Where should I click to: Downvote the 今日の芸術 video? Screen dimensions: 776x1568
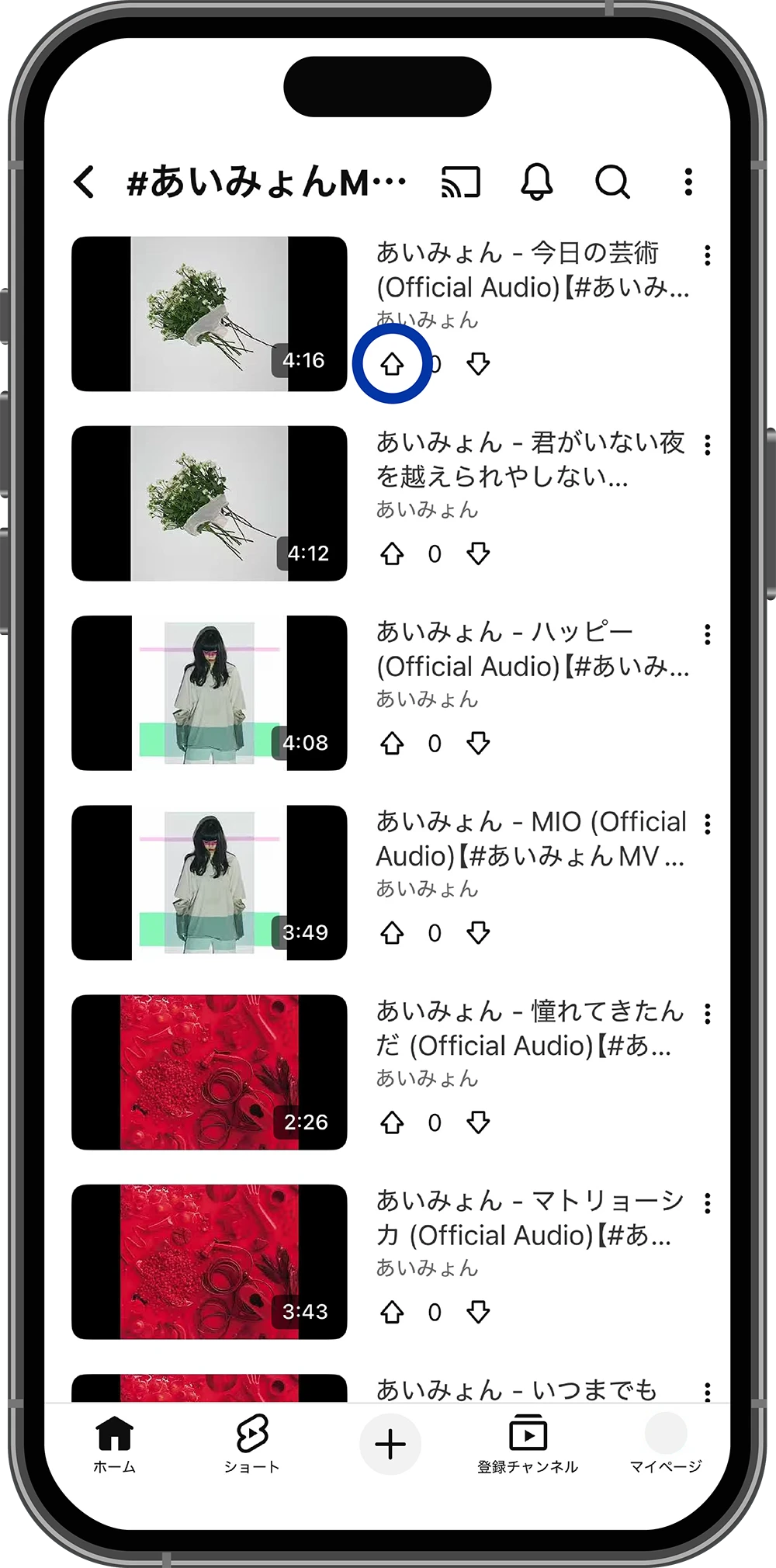478,363
